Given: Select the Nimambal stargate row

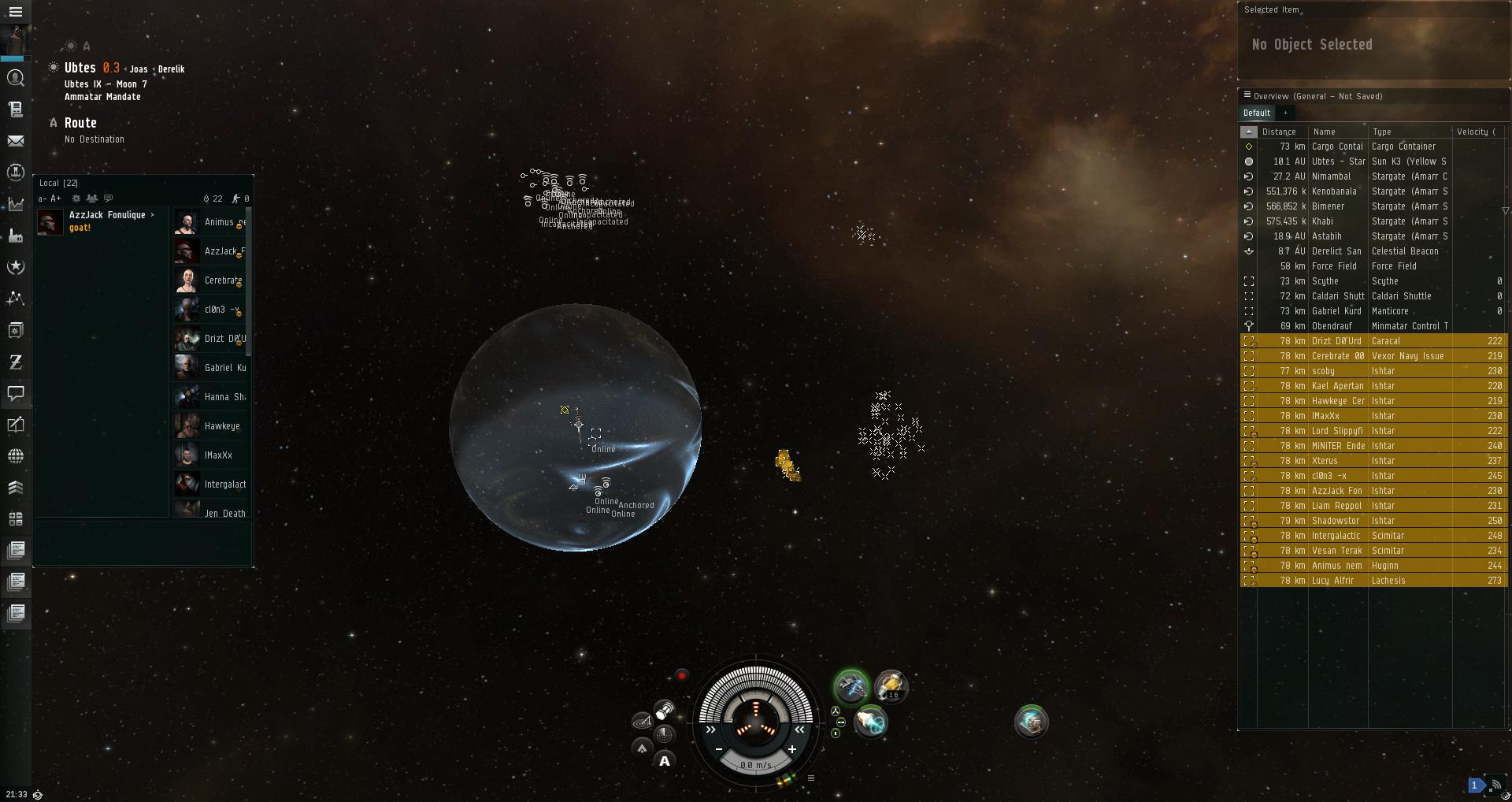Looking at the screenshot, I should point(1370,176).
